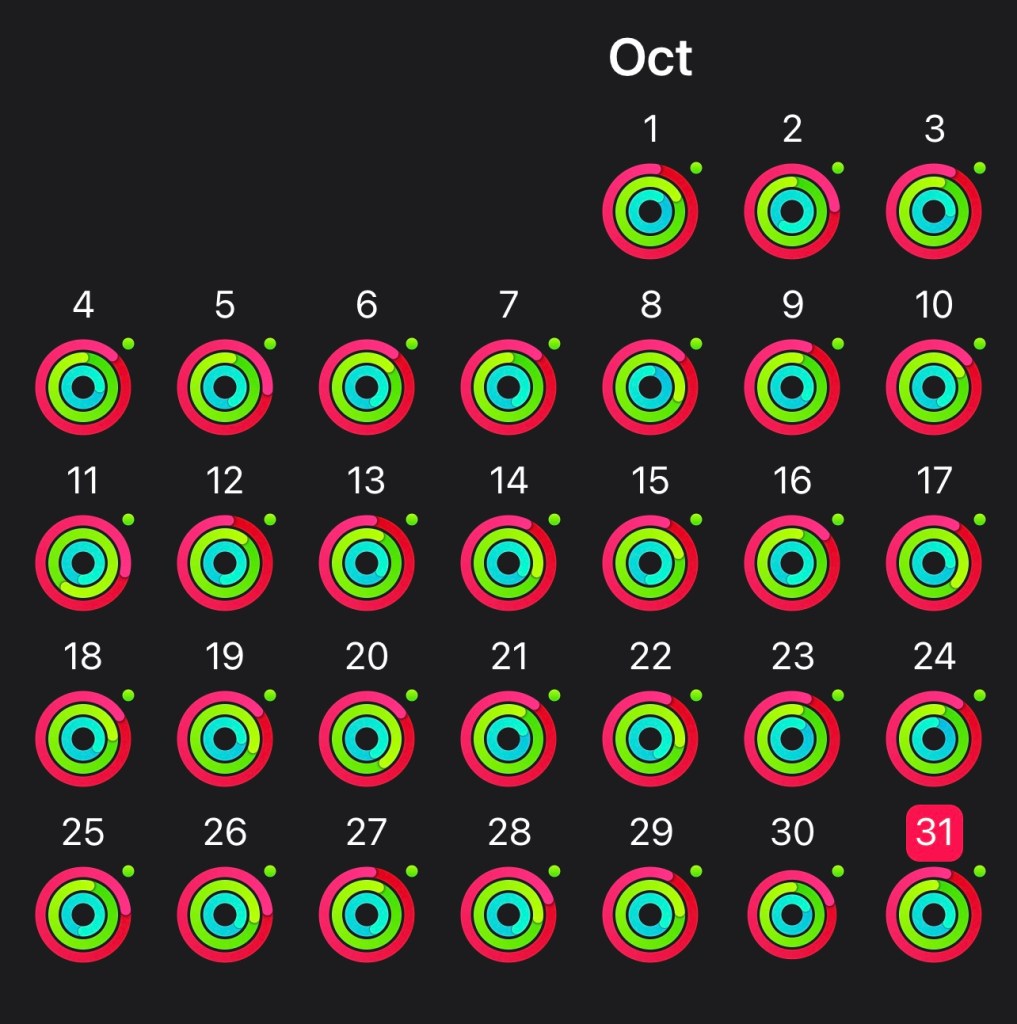Open October 6 activity details
1017x1024 pixels.
click(366, 388)
